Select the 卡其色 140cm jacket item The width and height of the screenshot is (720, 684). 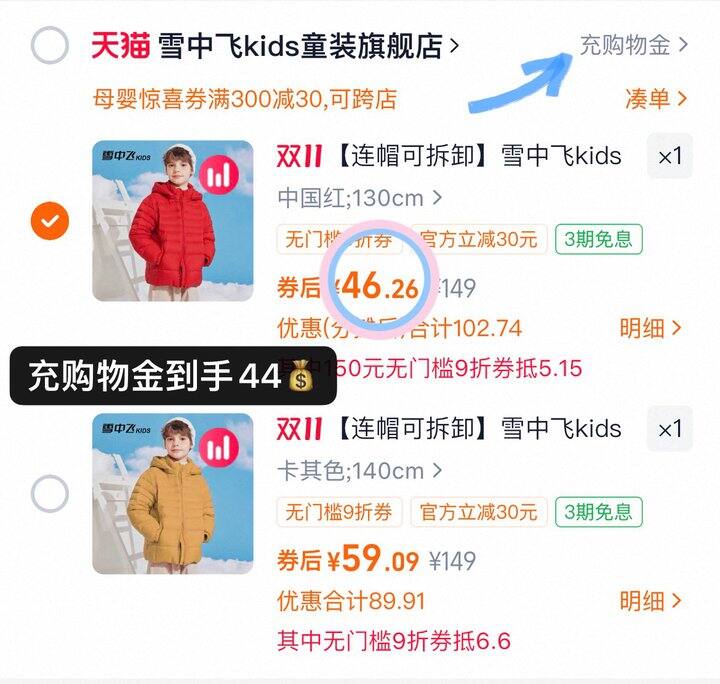[x=50, y=494]
